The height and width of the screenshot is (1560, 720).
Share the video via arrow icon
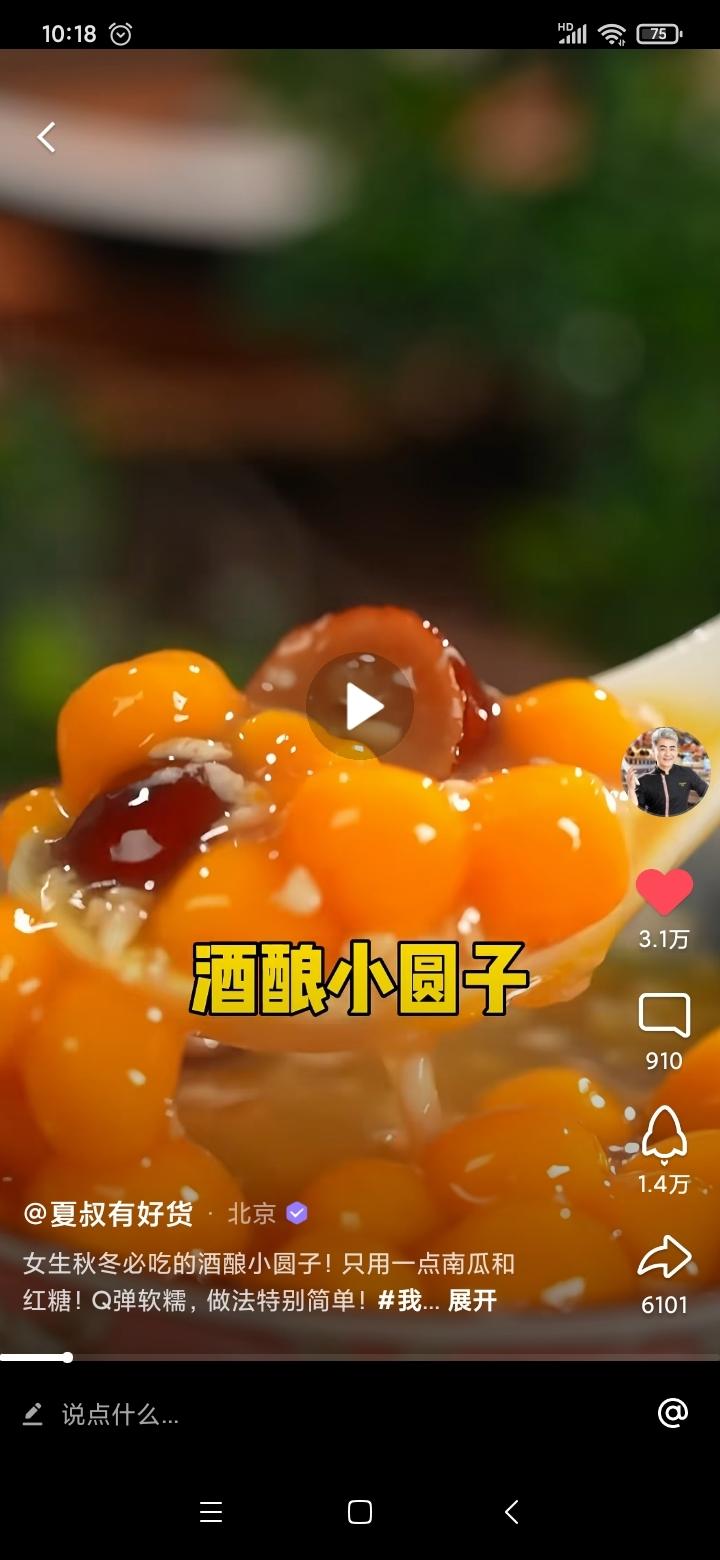664,1257
